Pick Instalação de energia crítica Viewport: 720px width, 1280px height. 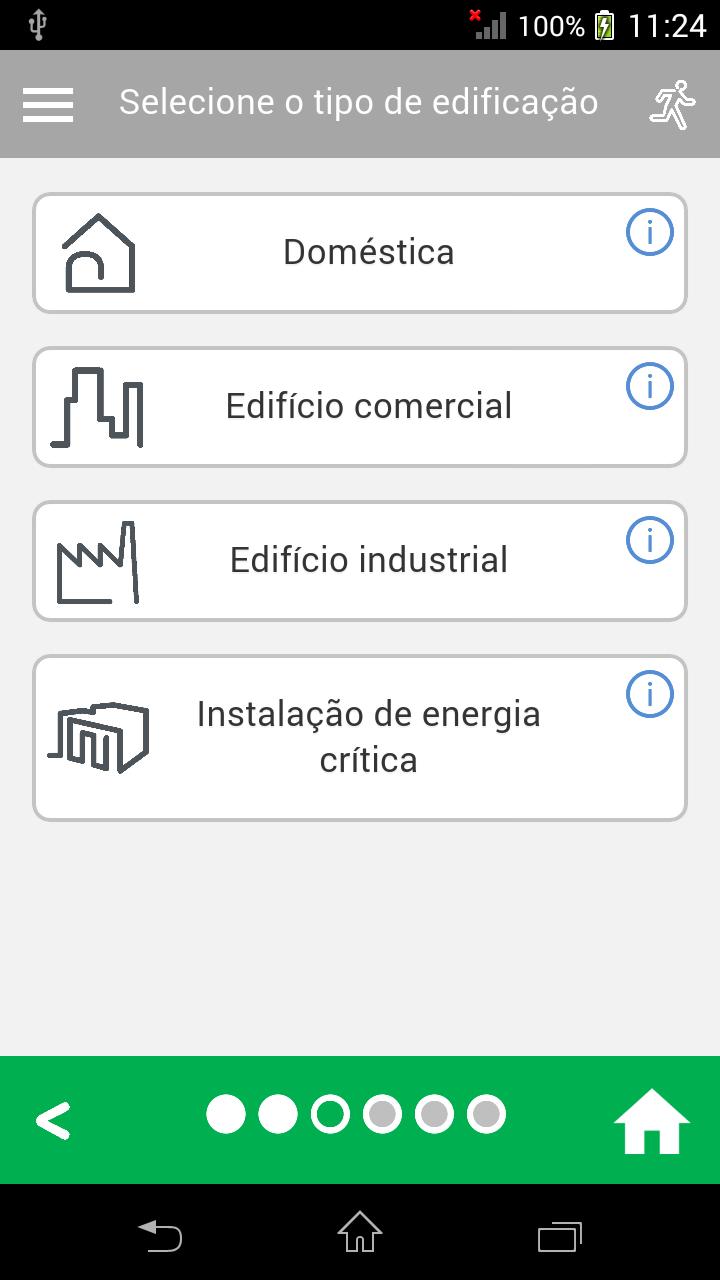pos(360,738)
